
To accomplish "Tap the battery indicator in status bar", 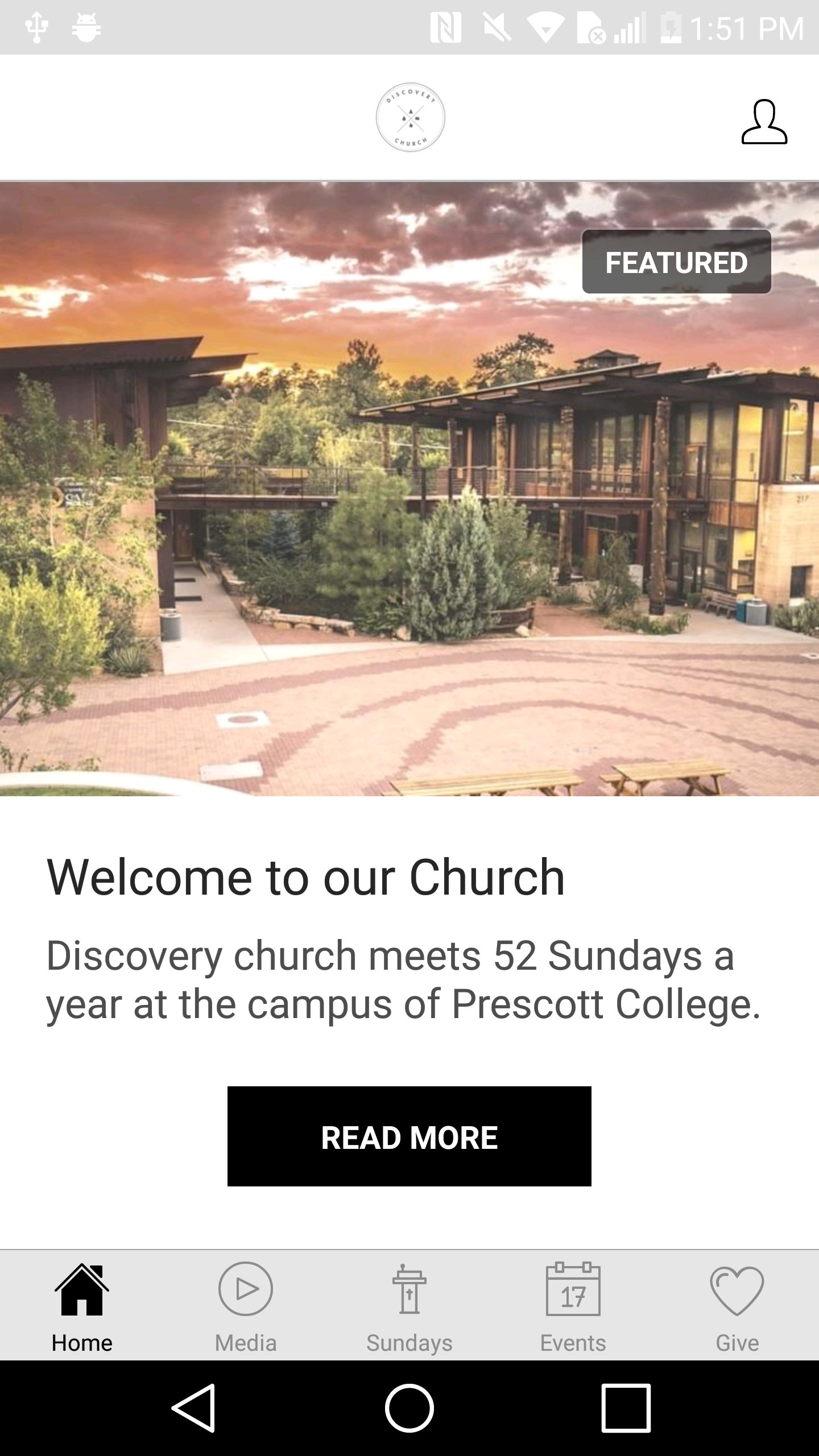I will pos(671,27).
